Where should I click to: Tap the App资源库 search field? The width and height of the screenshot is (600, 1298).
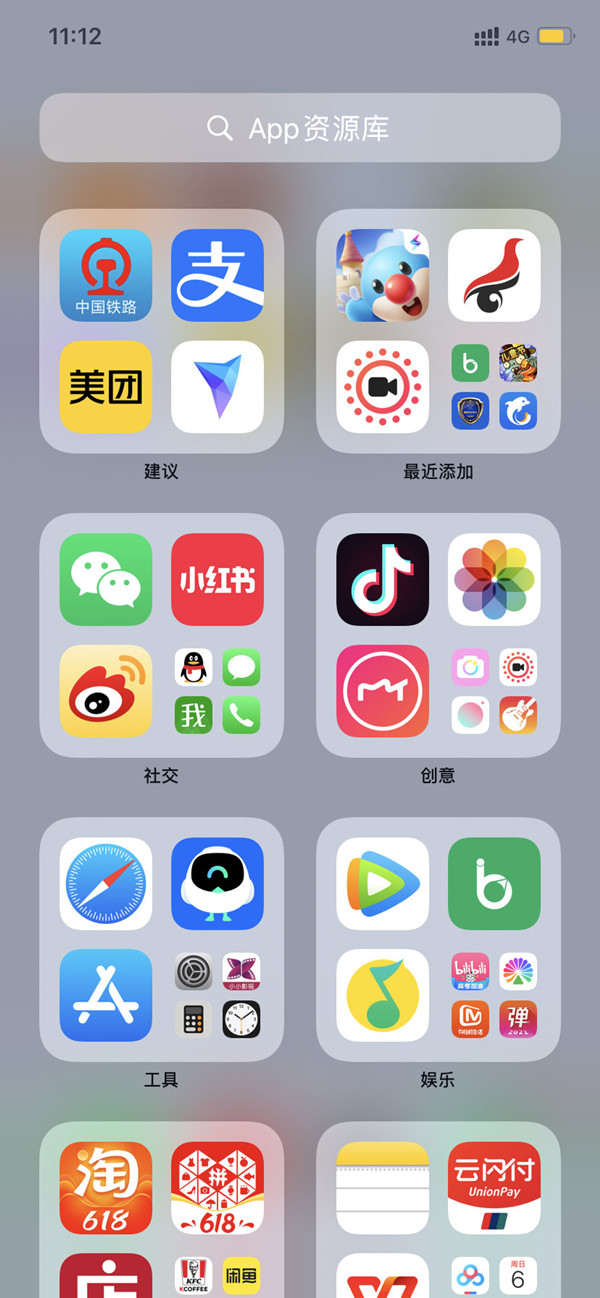pyautogui.click(x=300, y=128)
